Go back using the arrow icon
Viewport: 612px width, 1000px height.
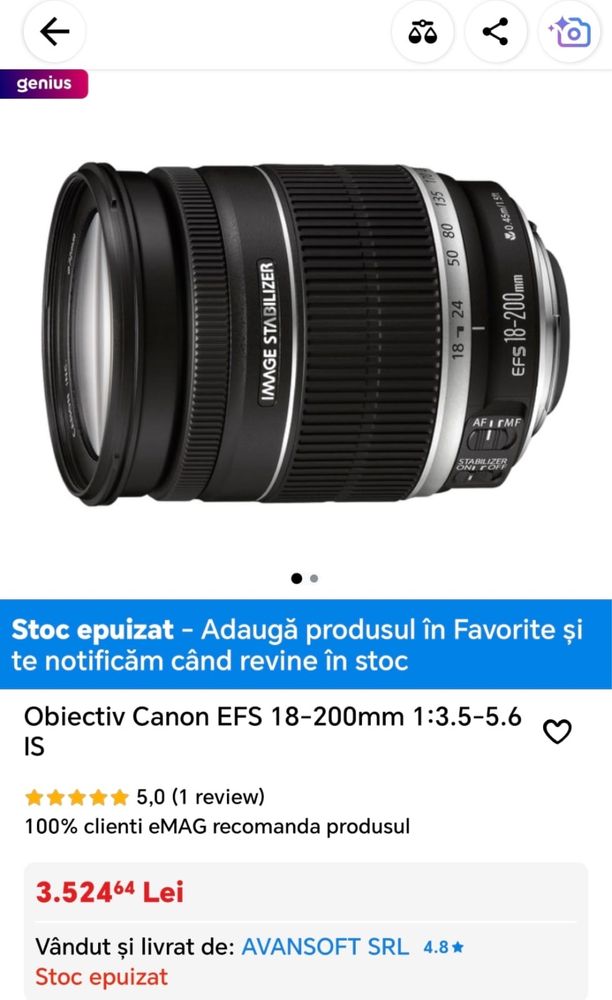pyautogui.click(x=54, y=32)
